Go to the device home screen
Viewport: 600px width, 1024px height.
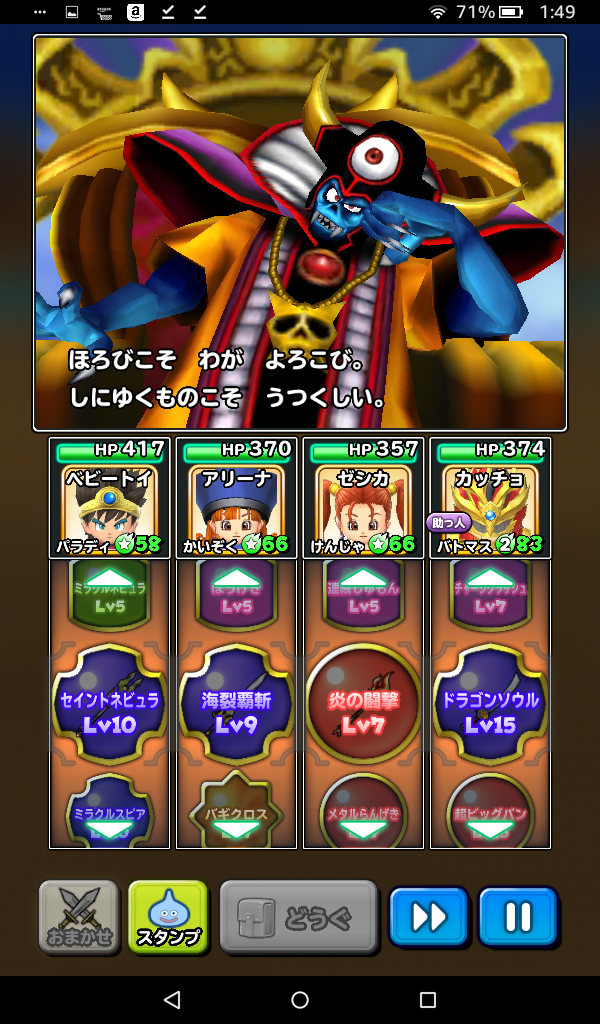pos(300,999)
